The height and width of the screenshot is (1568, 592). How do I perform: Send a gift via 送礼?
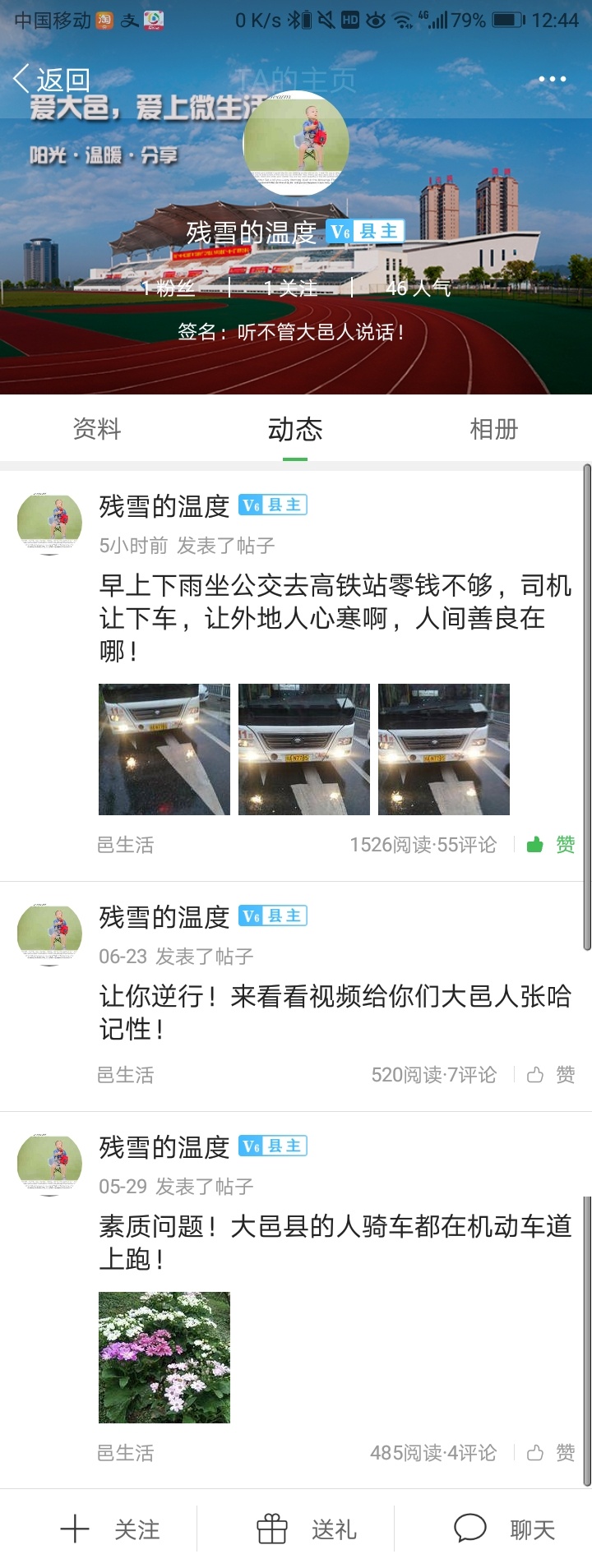pyautogui.click(x=308, y=1529)
